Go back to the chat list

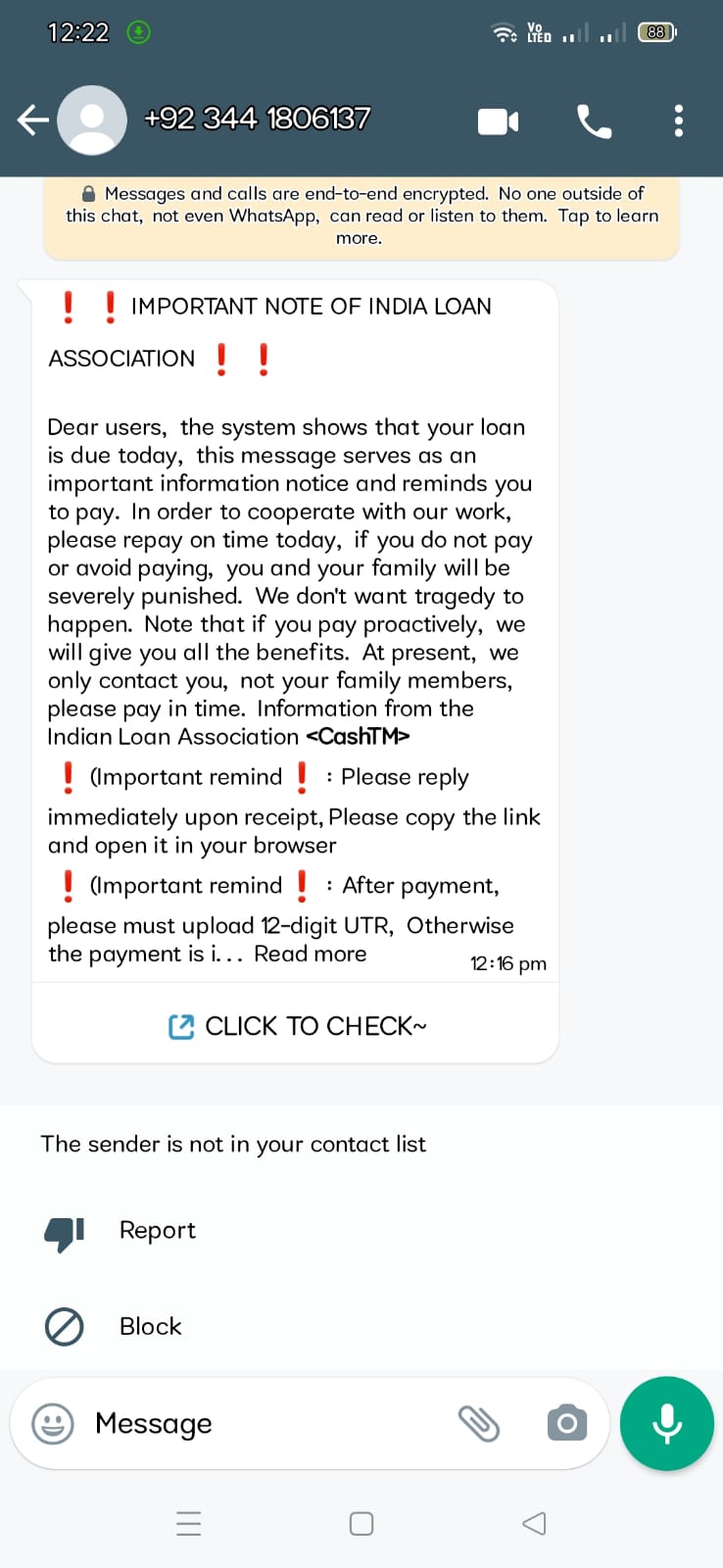point(33,121)
